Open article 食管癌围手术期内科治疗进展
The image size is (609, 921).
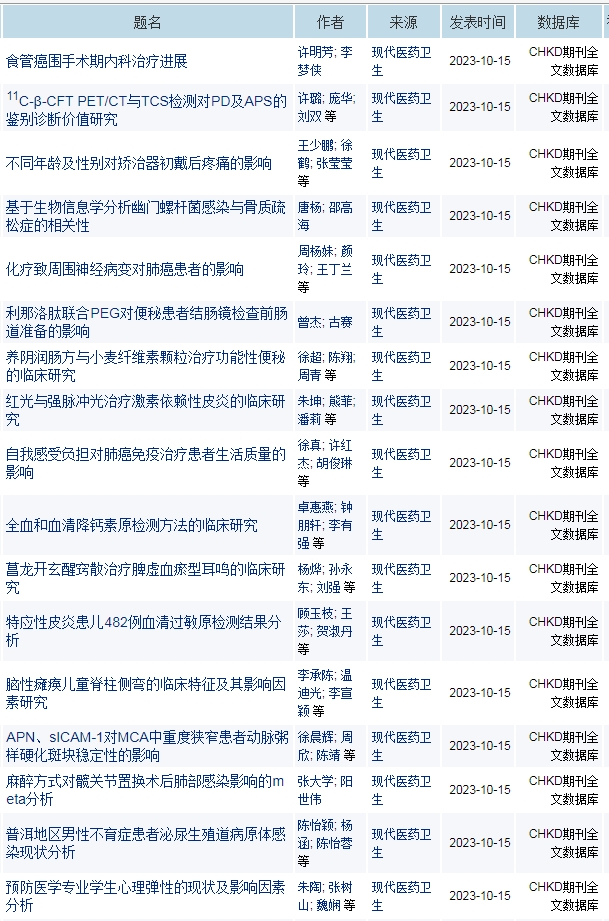[96, 61]
